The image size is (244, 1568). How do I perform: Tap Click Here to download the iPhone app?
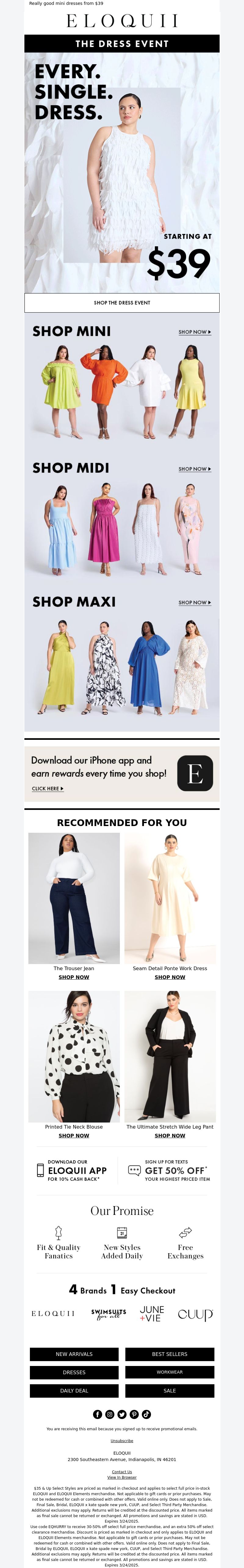tap(48, 789)
